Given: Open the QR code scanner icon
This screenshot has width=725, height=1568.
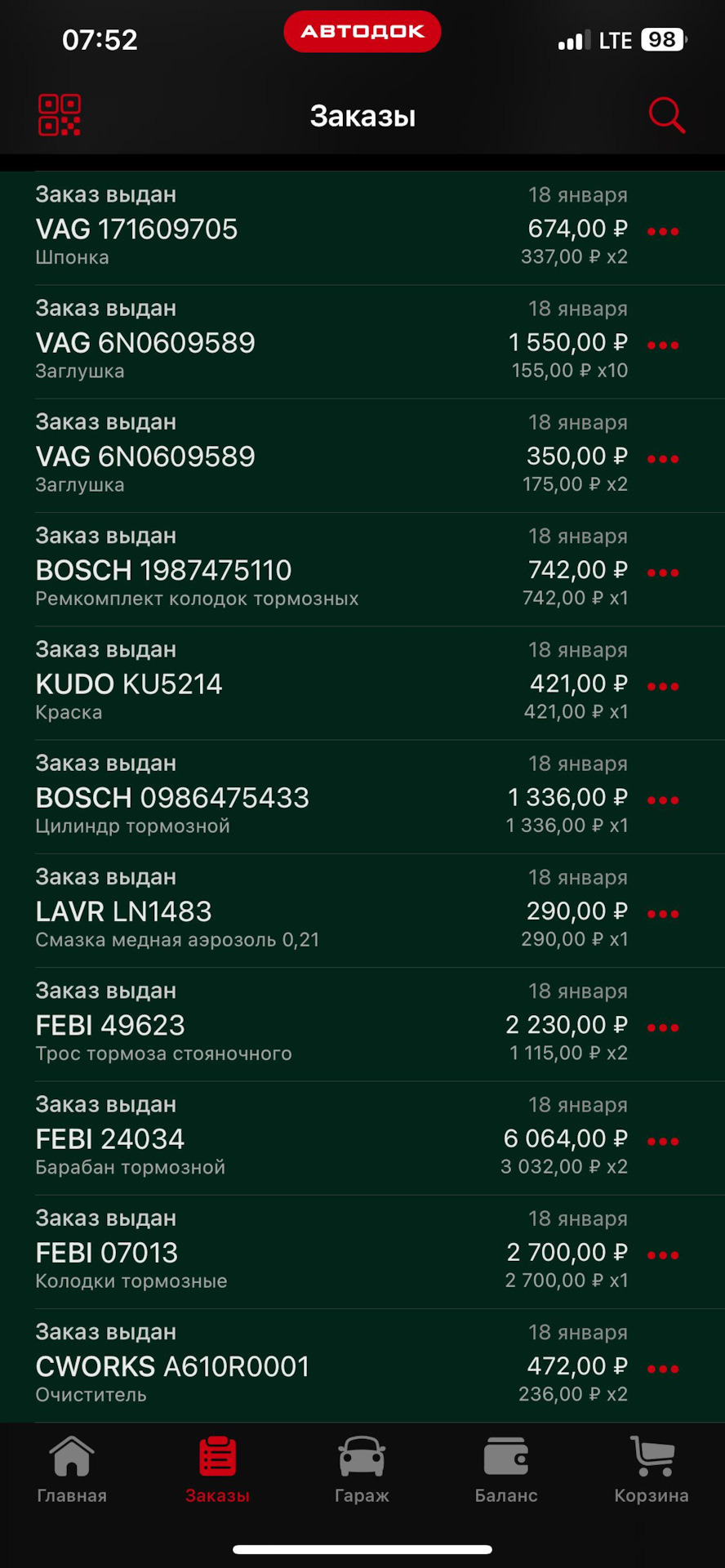Looking at the screenshot, I should click(x=60, y=115).
